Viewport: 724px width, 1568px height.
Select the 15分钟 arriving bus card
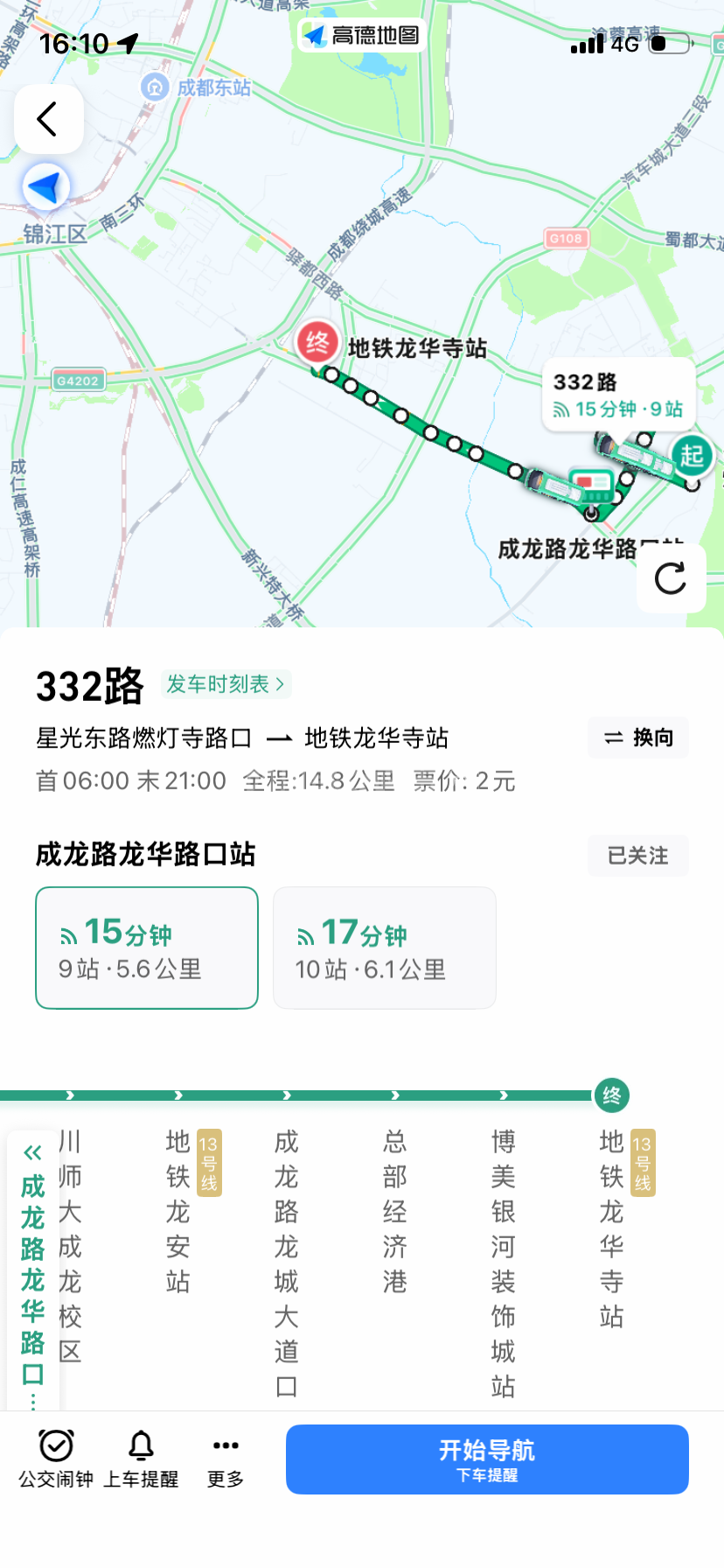(x=147, y=948)
